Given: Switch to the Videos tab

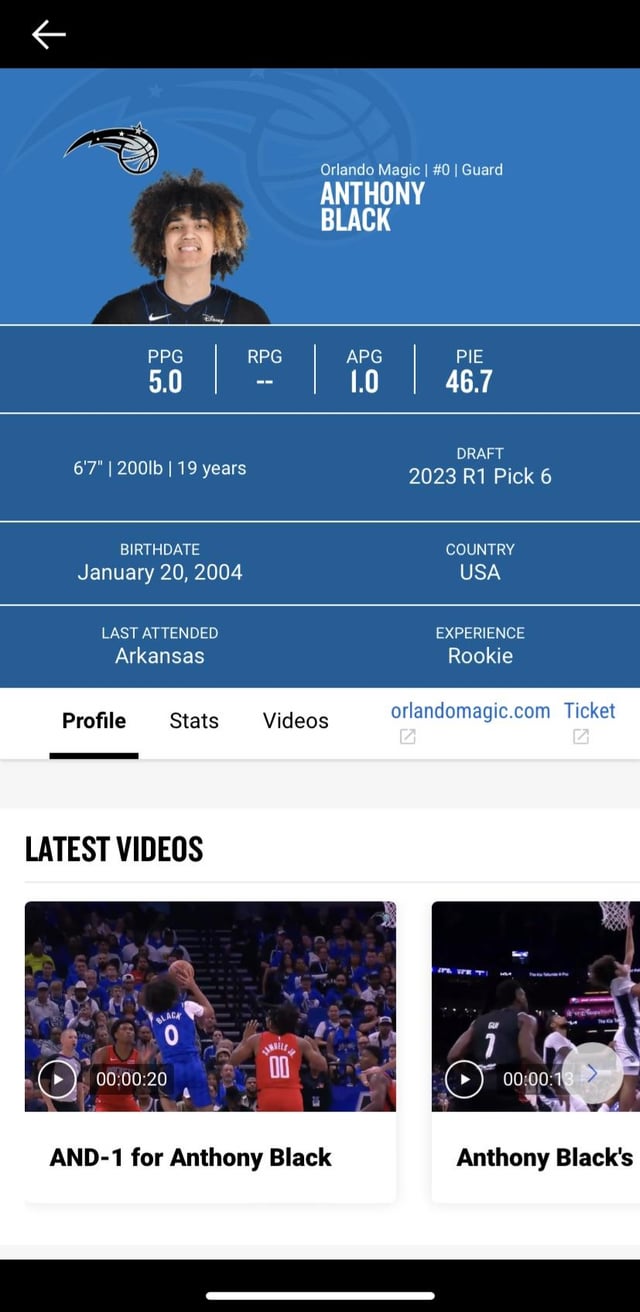Looking at the screenshot, I should [295, 721].
